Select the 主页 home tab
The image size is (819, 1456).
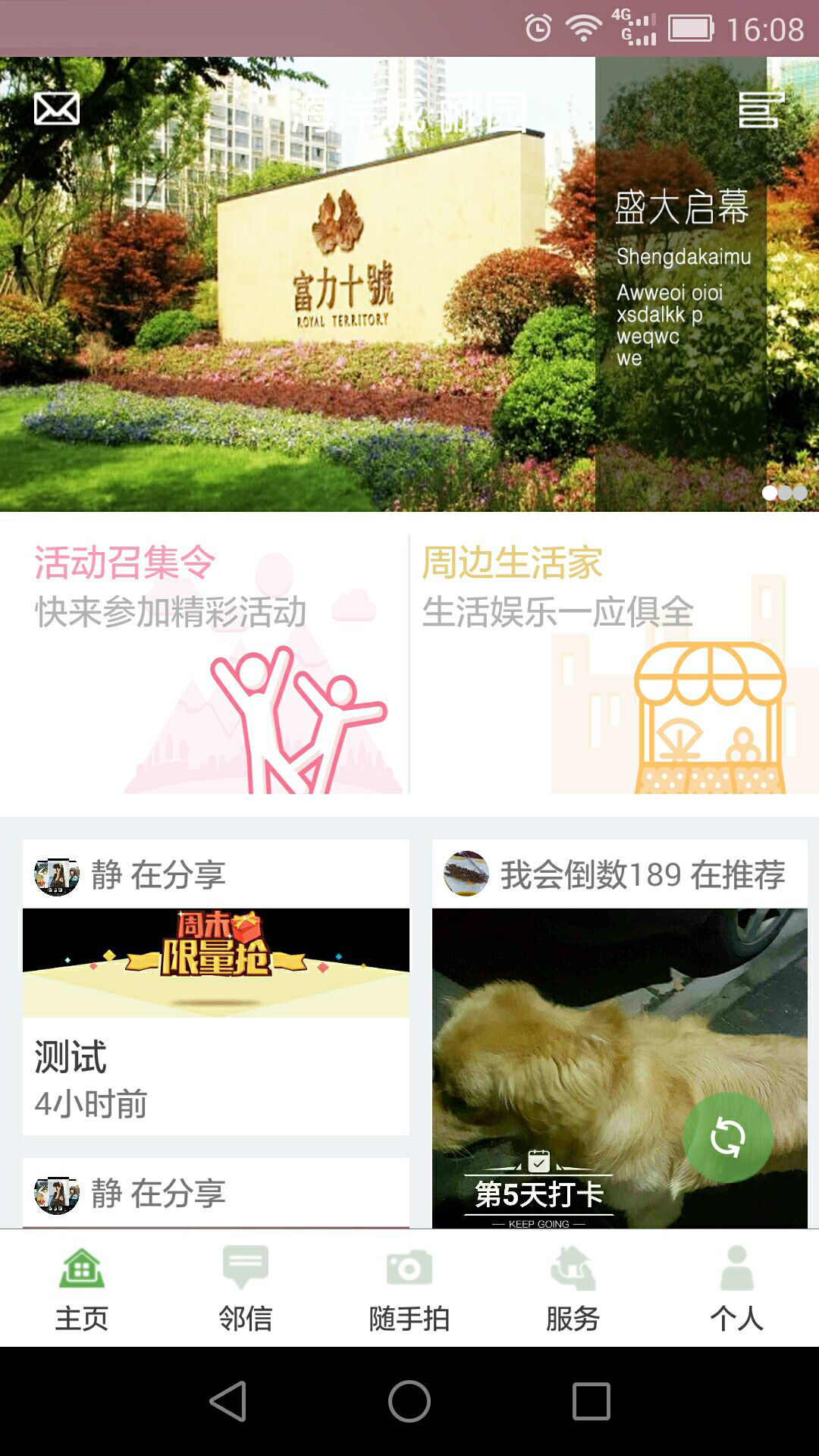coord(82,1288)
